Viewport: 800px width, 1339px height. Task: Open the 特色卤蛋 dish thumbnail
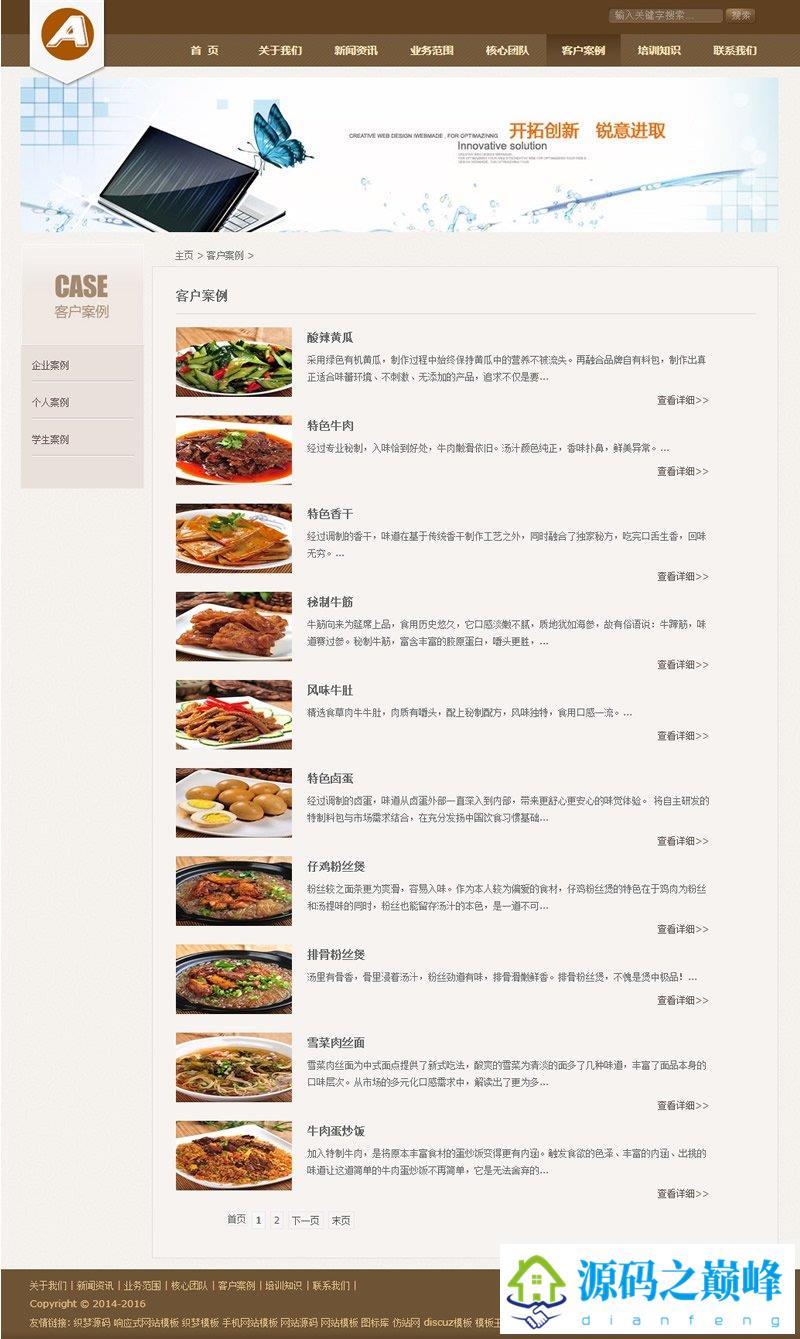(234, 803)
